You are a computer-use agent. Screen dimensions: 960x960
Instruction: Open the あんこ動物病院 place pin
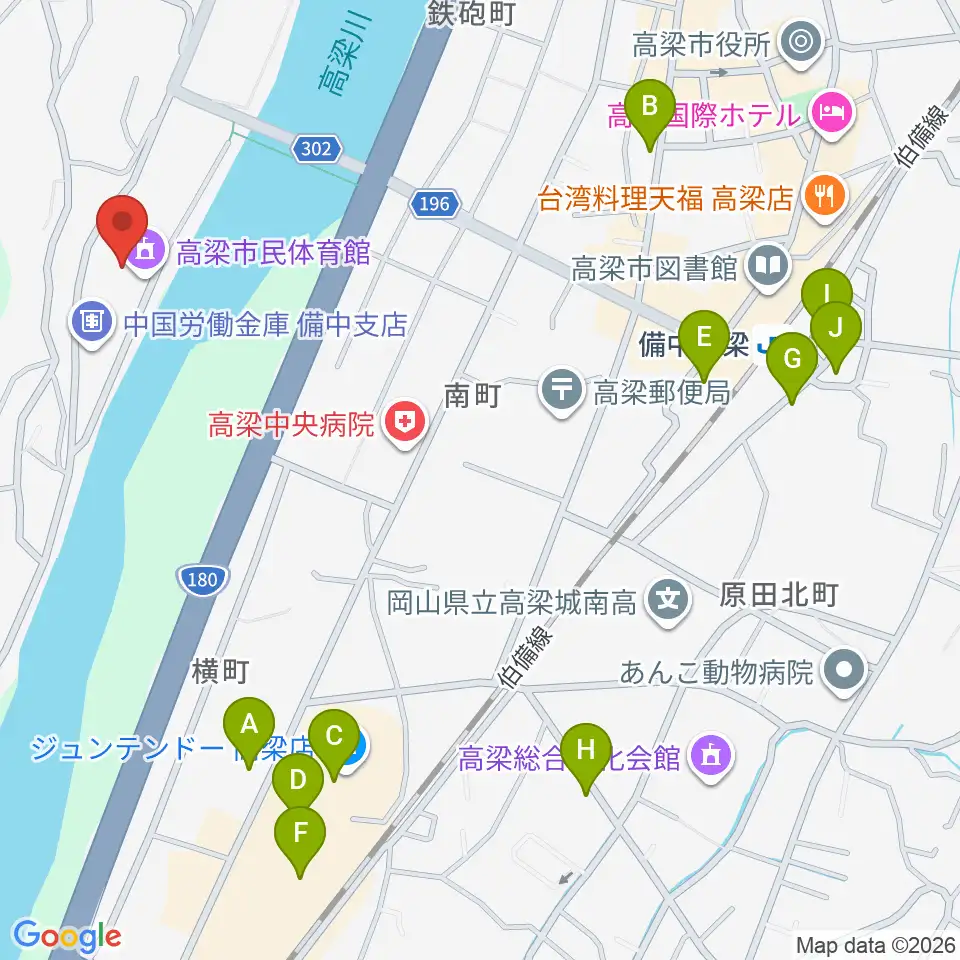[x=844, y=672]
